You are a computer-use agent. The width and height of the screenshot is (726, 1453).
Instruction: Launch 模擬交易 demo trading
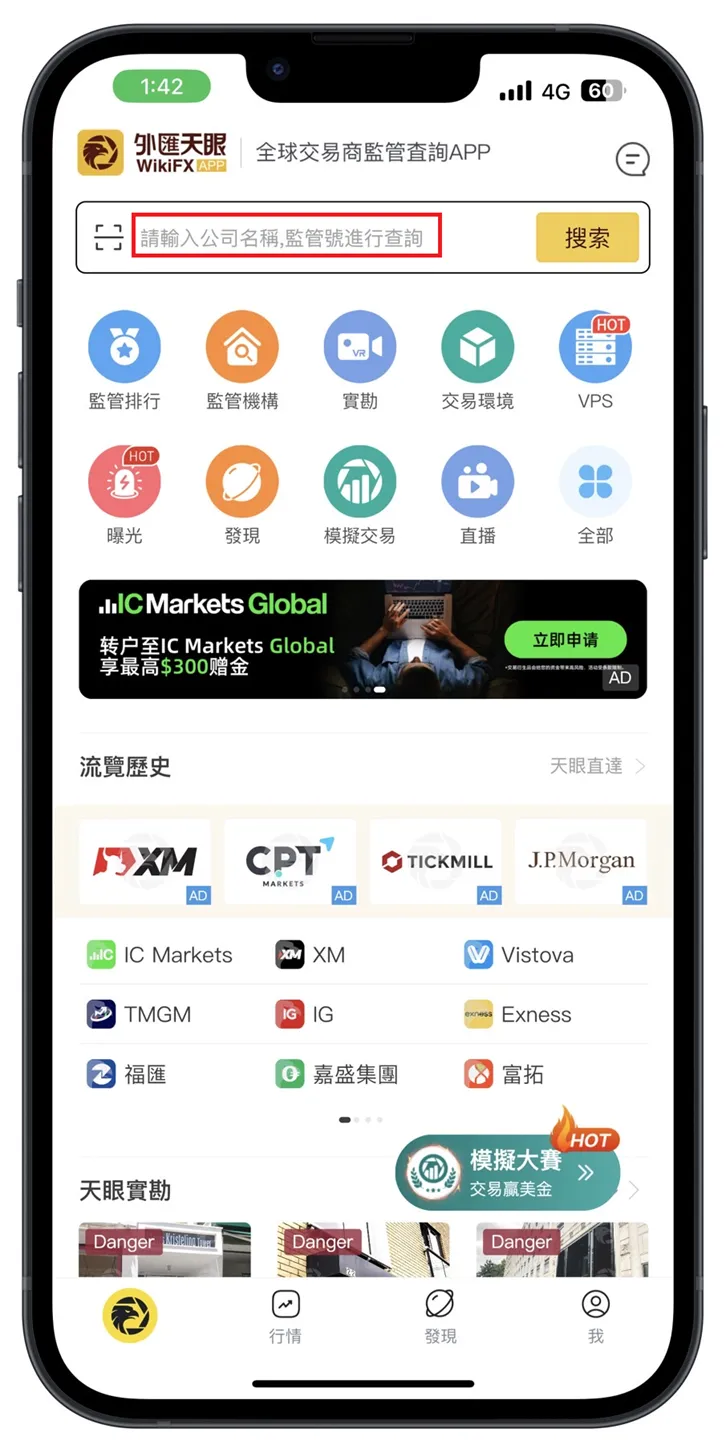360,496
